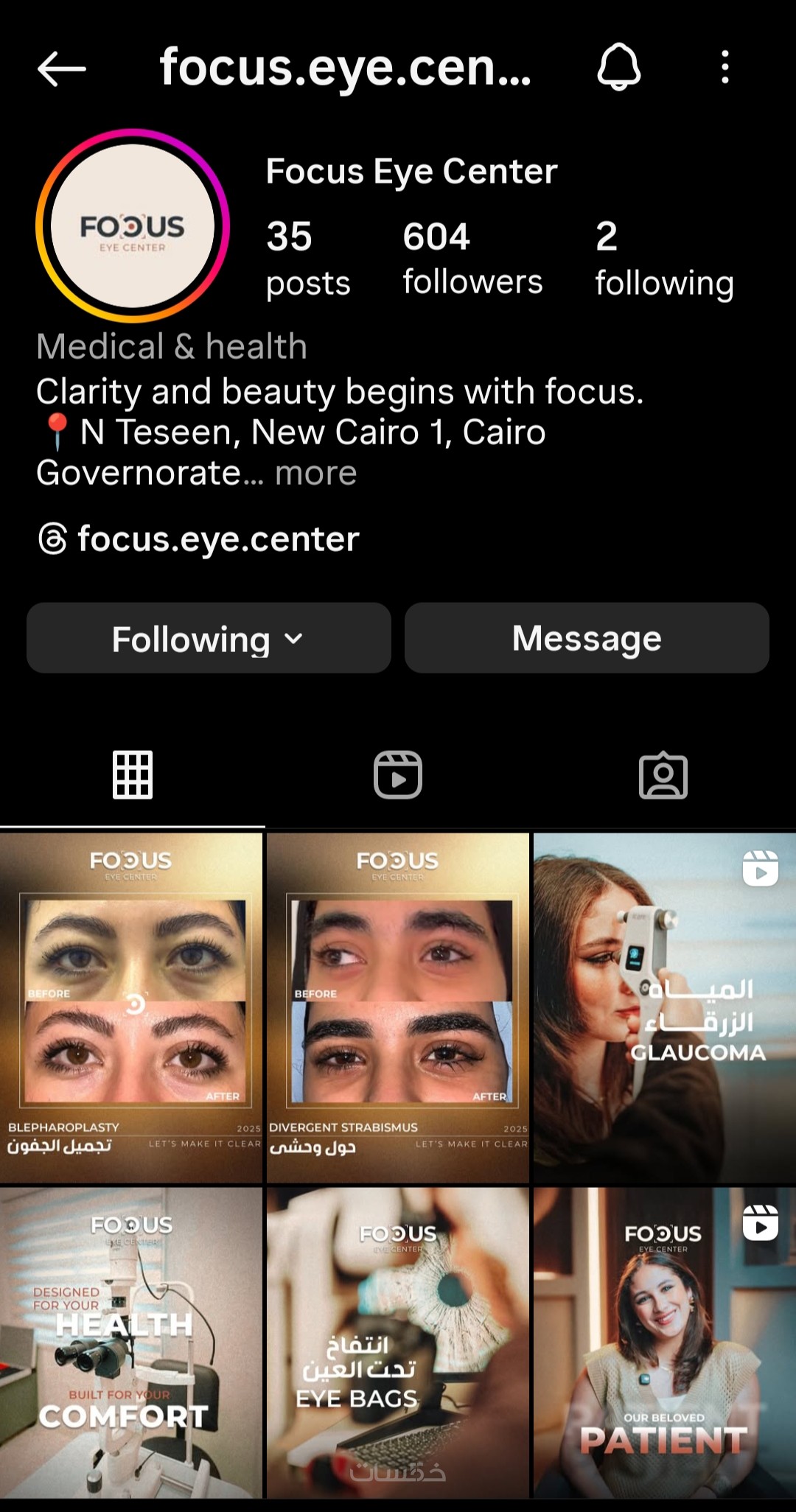Open the Following dropdown button
Image resolution: width=796 pixels, height=1512 pixels.
click(209, 638)
